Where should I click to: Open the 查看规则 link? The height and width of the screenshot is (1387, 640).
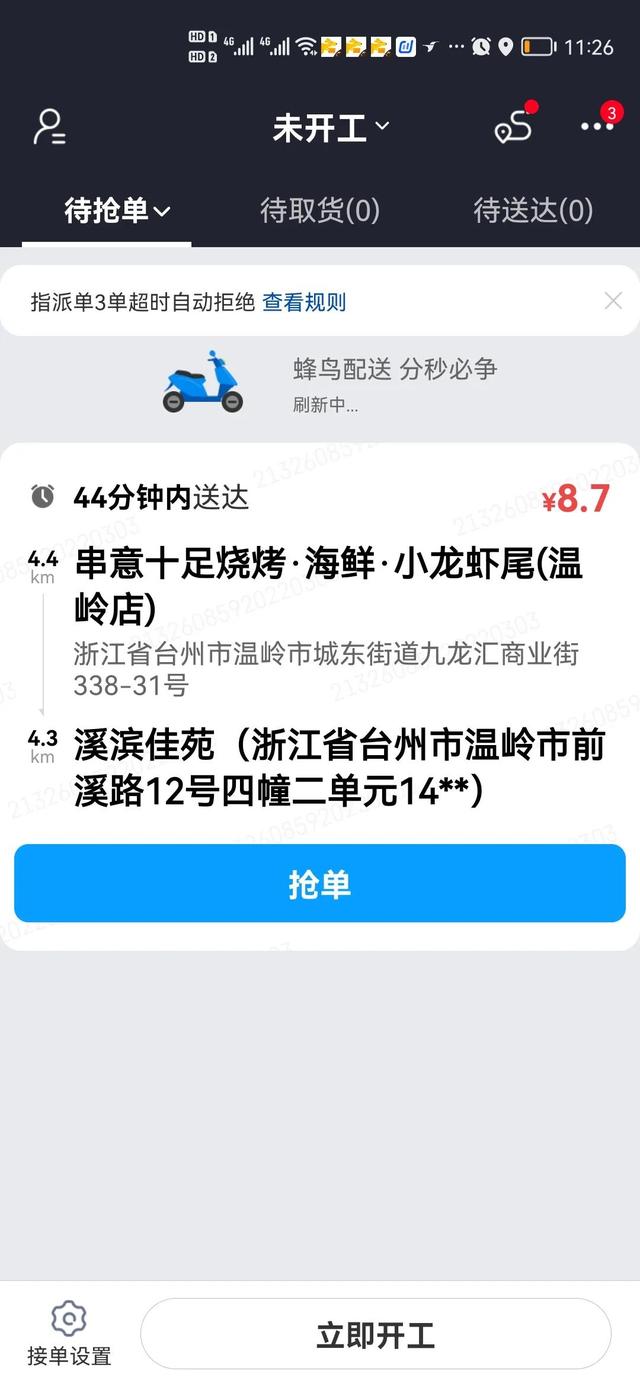pyautogui.click(x=304, y=302)
